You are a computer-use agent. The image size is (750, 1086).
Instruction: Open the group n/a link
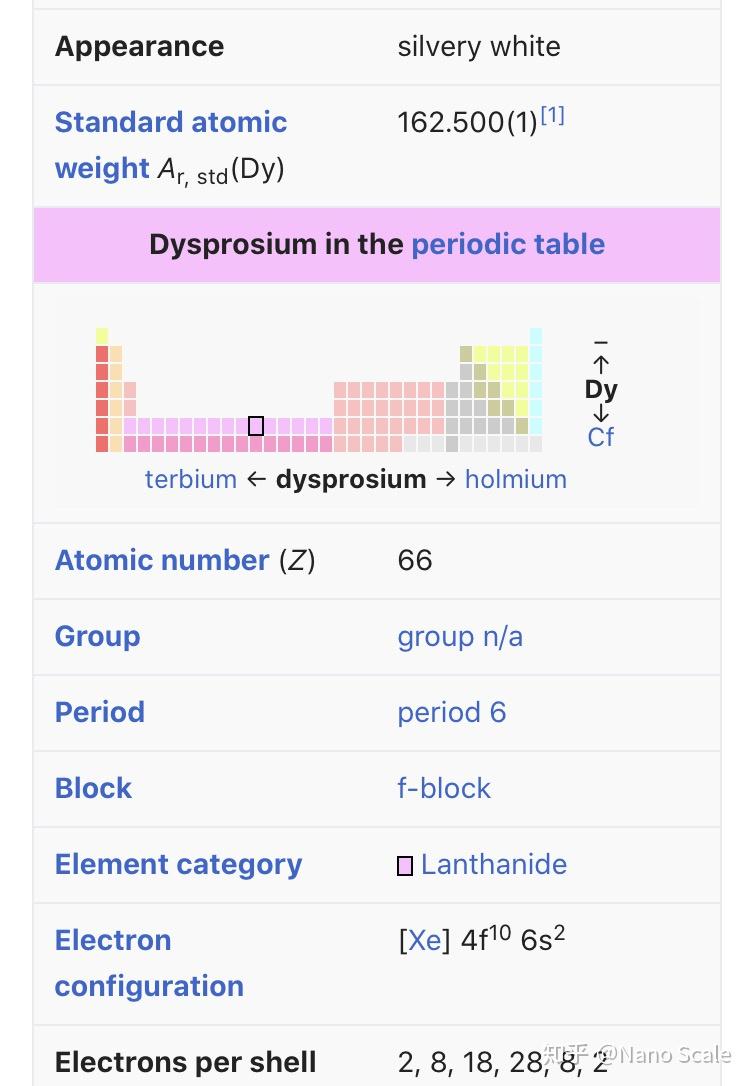(460, 636)
